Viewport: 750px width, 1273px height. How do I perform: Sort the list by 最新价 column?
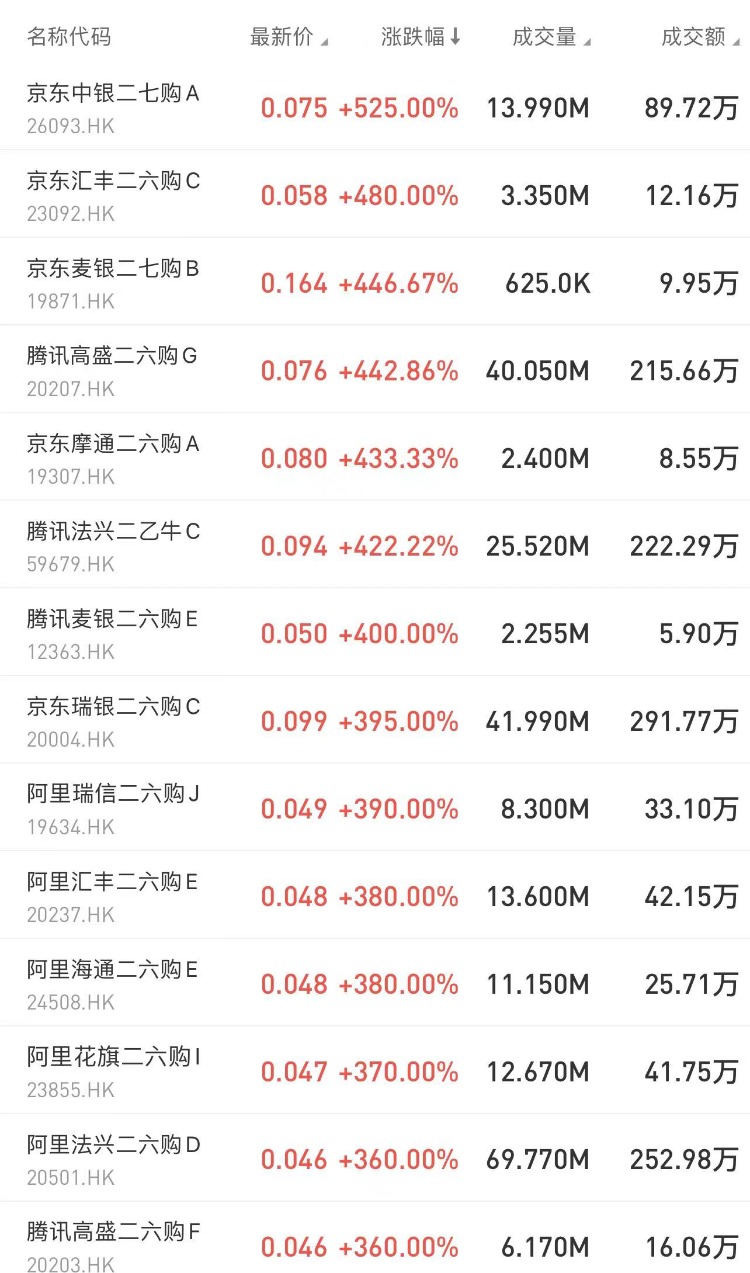click(x=289, y=38)
